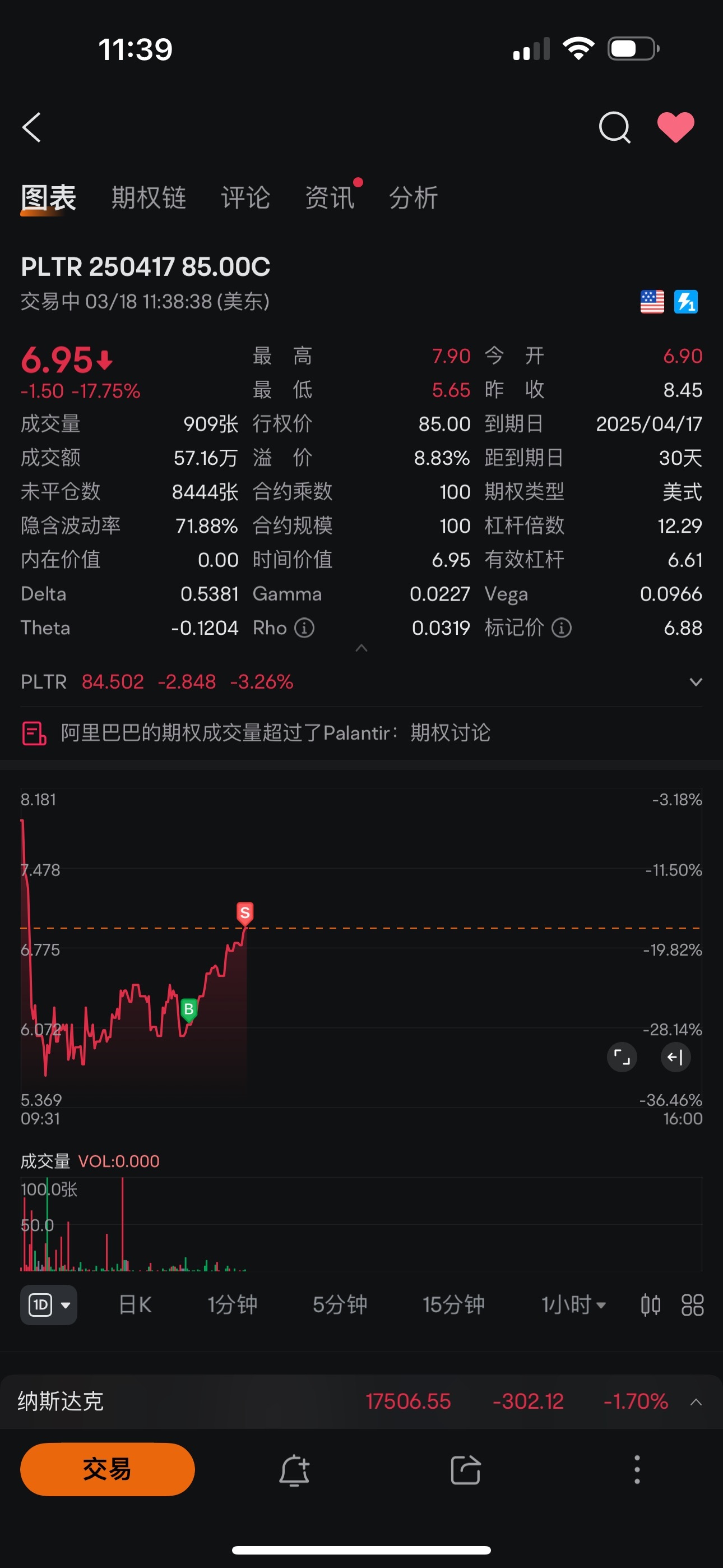Add a price alert with bell icon
This screenshot has width=723, height=1568.
pyautogui.click(x=295, y=1470)
